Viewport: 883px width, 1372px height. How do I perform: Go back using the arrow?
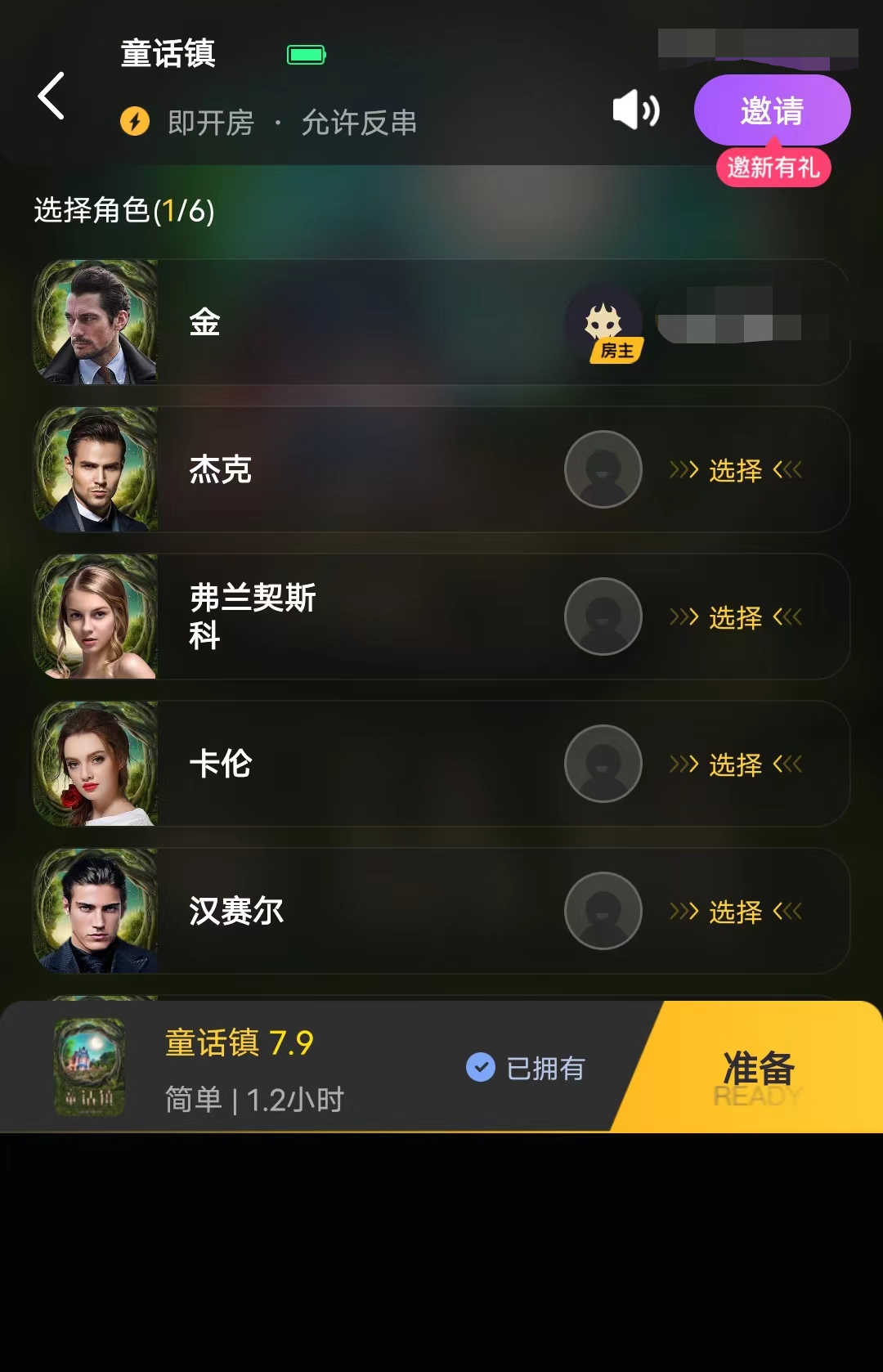coord(52,96)
